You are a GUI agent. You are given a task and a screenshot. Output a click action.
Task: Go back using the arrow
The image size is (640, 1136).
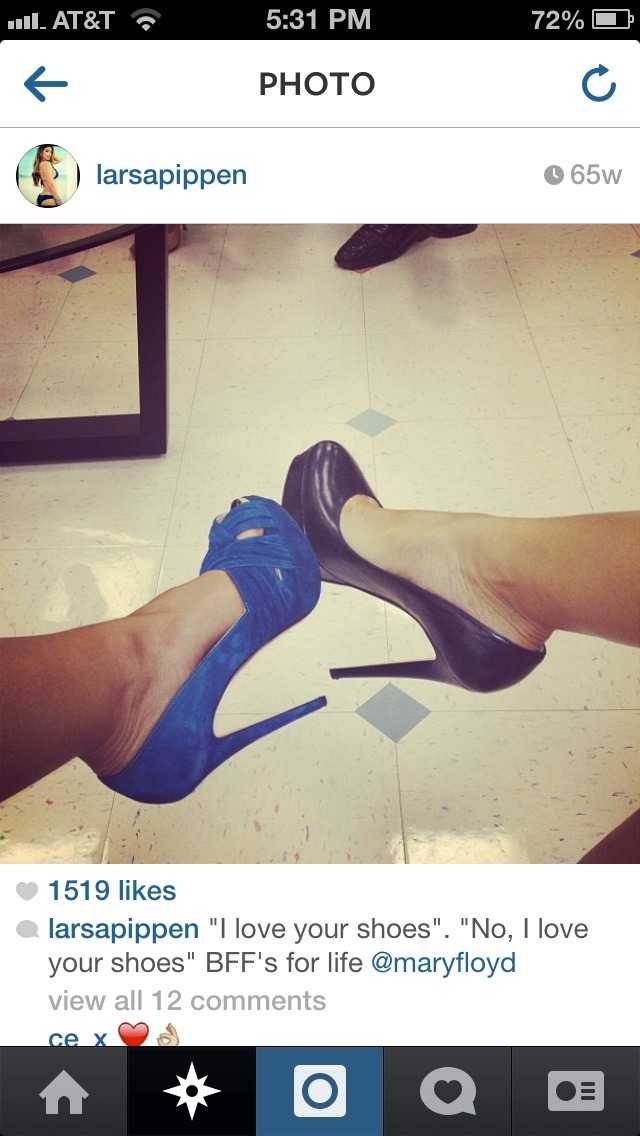click(x=45, y=84)
